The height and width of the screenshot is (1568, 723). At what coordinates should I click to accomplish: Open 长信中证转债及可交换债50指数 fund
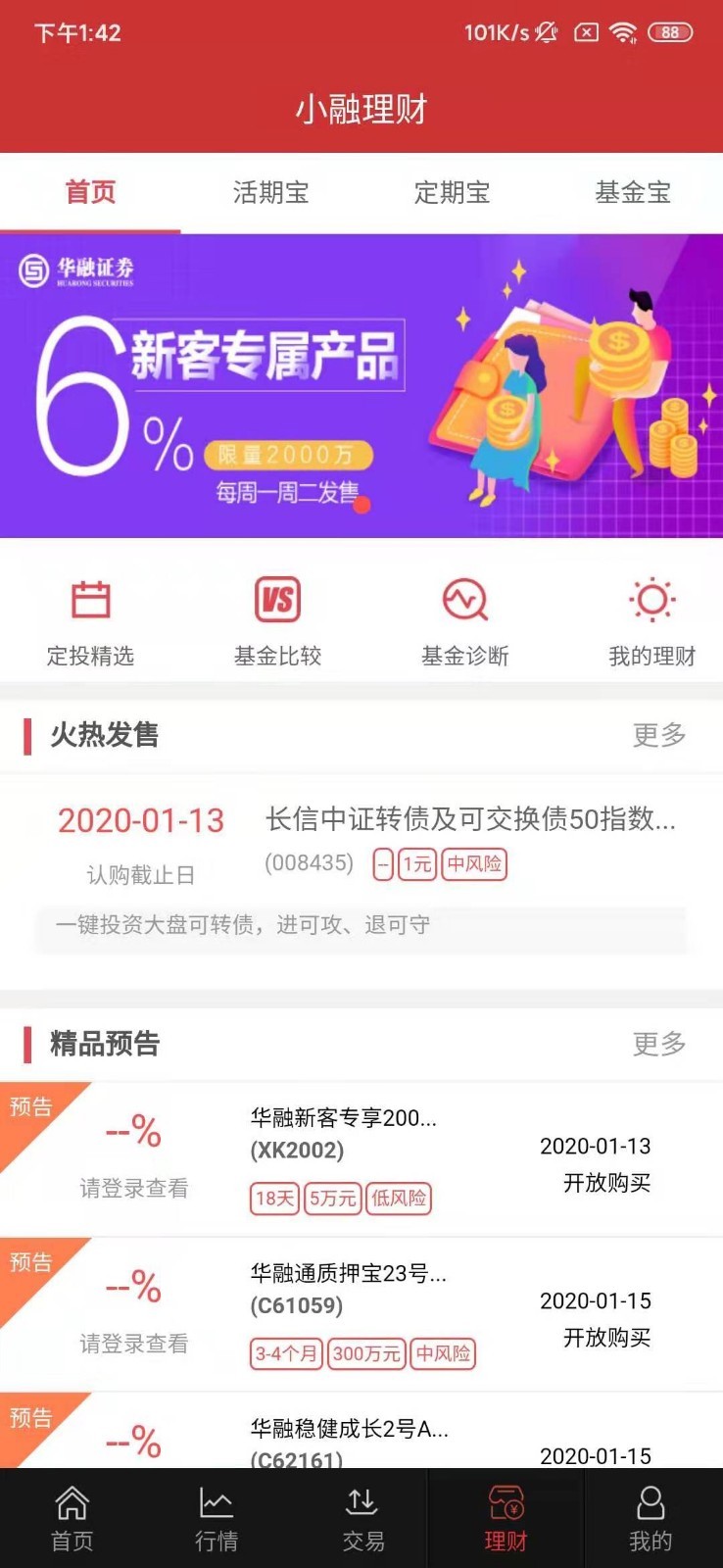tap(470, 819)
